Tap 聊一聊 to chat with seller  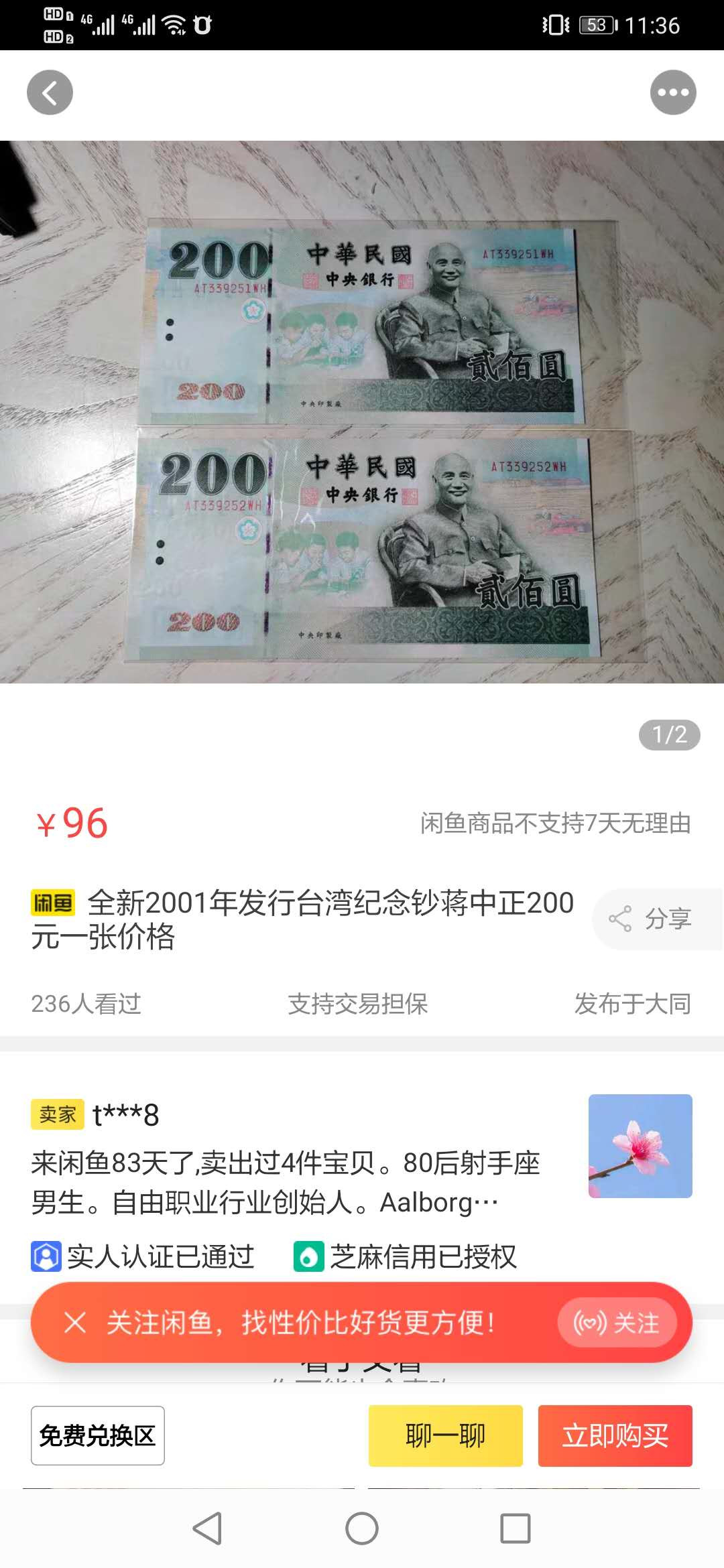(x=446, y=1437)
